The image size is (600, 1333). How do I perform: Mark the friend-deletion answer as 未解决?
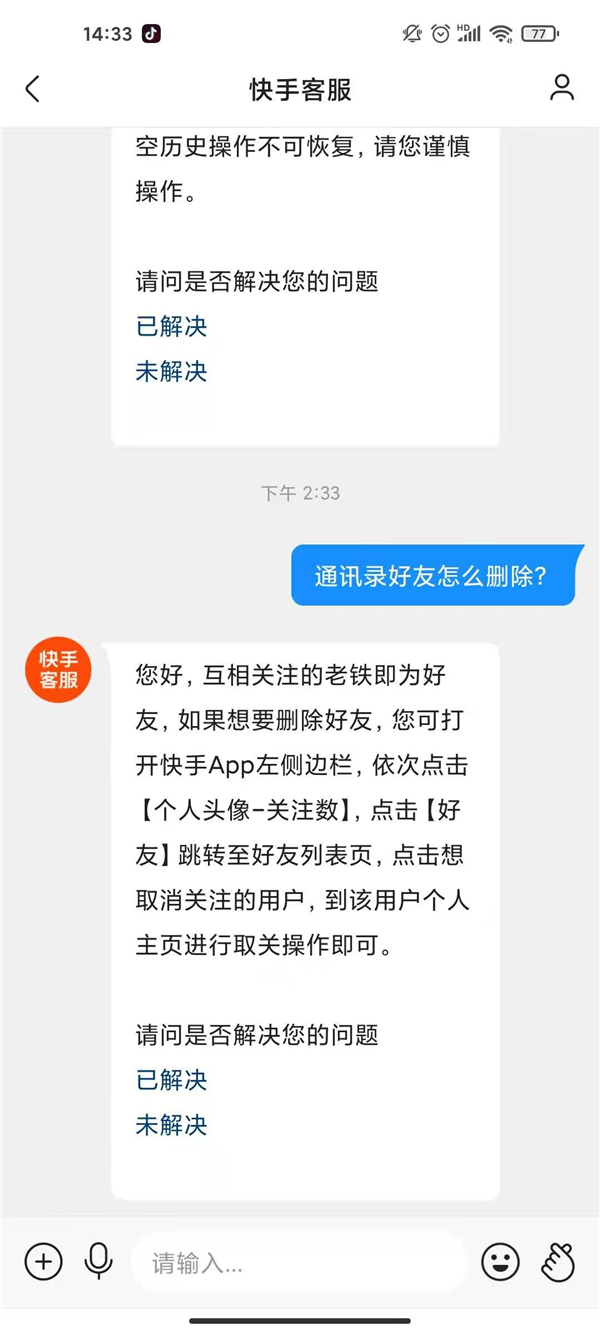tap(171, 1125)
